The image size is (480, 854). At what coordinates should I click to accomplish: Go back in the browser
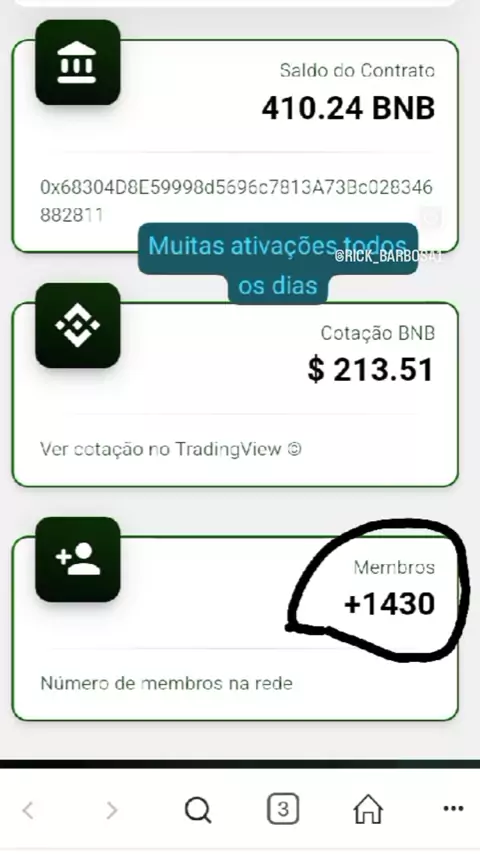pyautogui.click(x=28, y=810)
